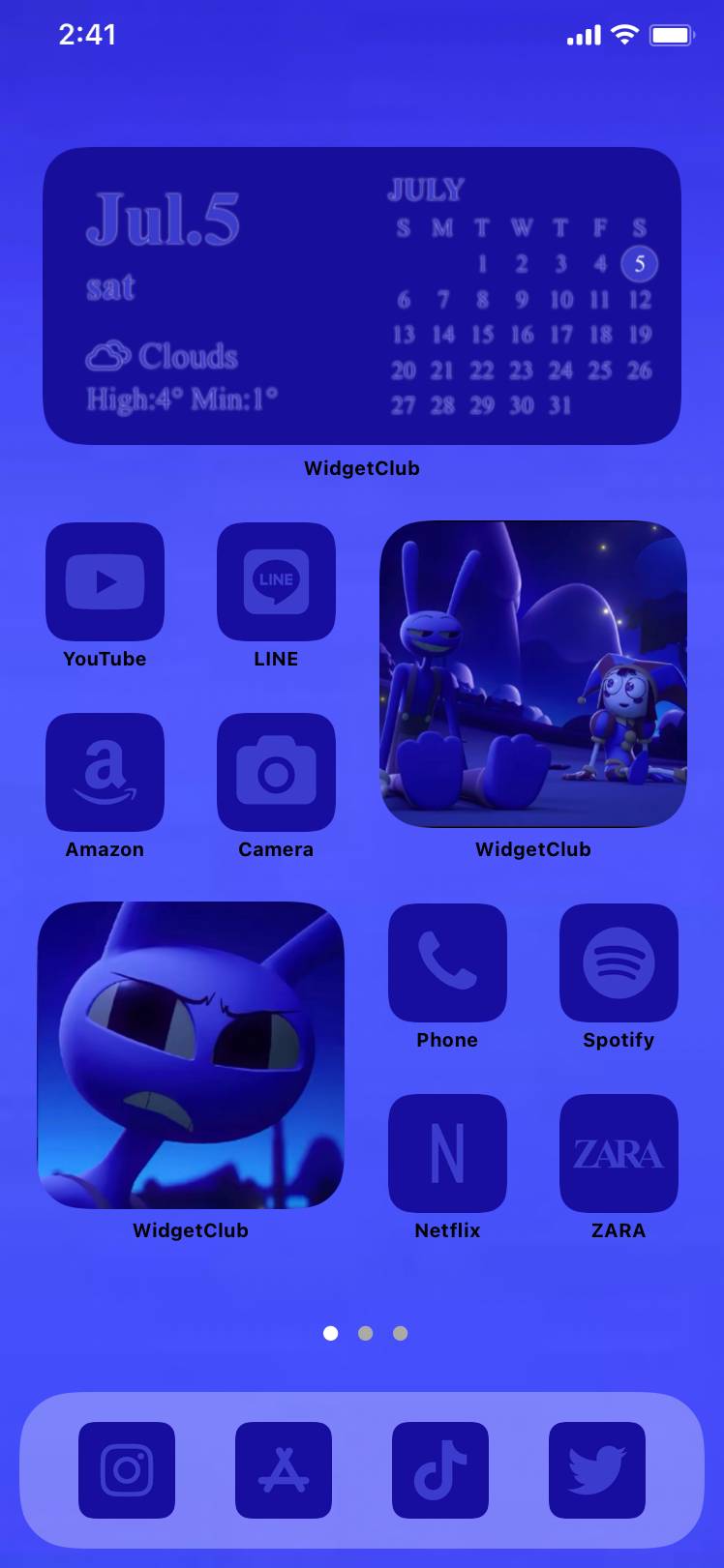Tap the home screen page indicator dots
This screenshot has width=724, height=1568.
click(x=365, y=1333)
